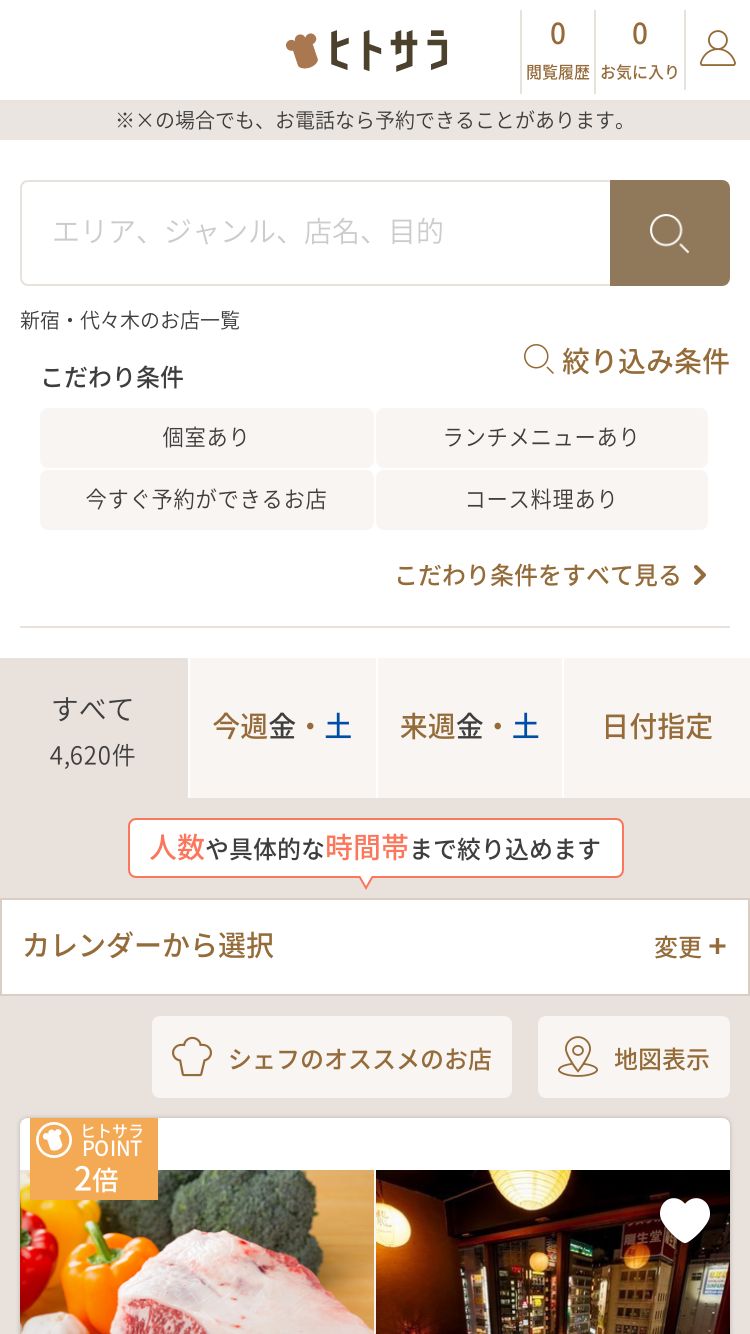Open お気に入り favorites list
The image size is (750, 1334).
point(640,50)
